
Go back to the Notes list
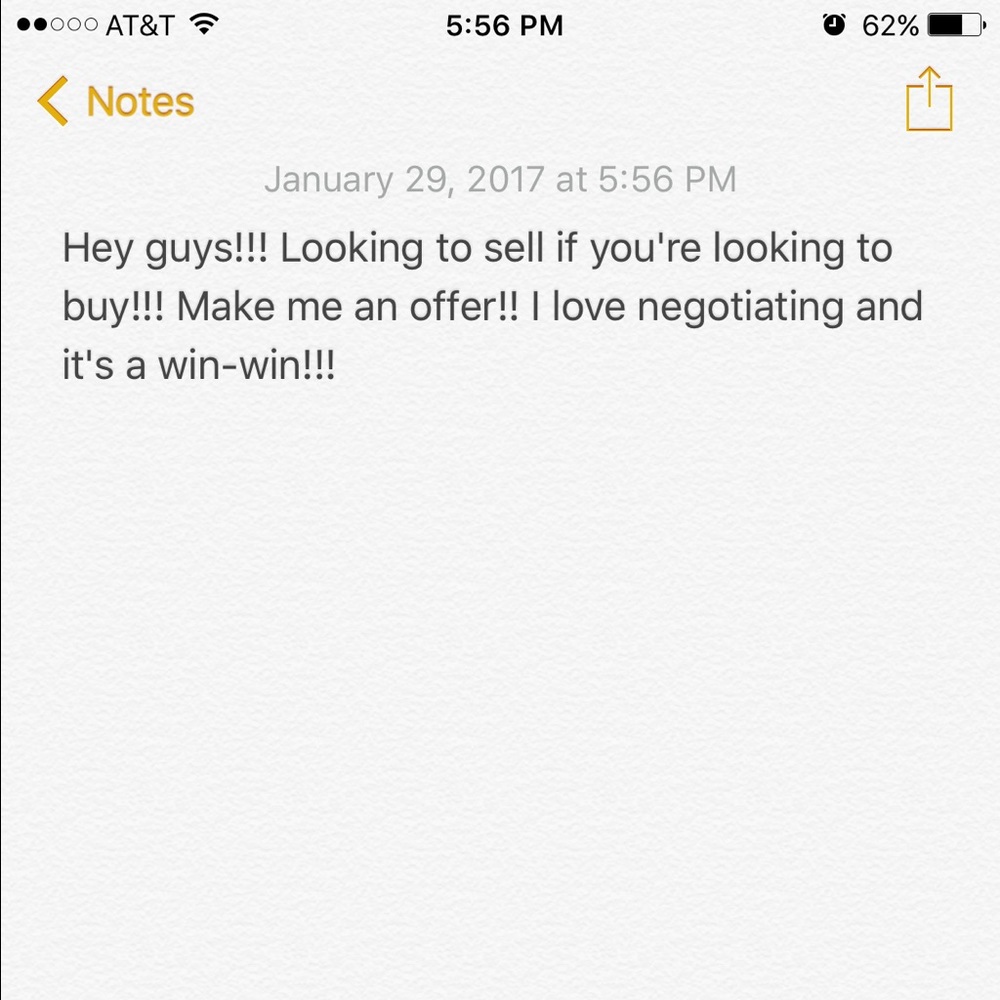coord(115,102)
